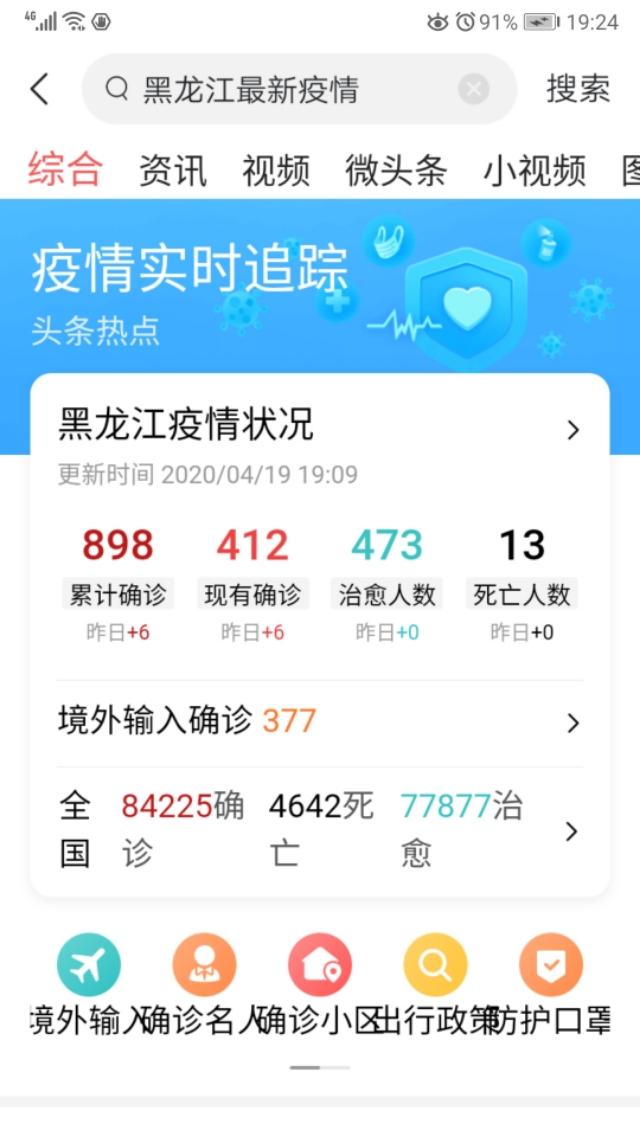Go back using the arrow icon

(x=40, y=90)
